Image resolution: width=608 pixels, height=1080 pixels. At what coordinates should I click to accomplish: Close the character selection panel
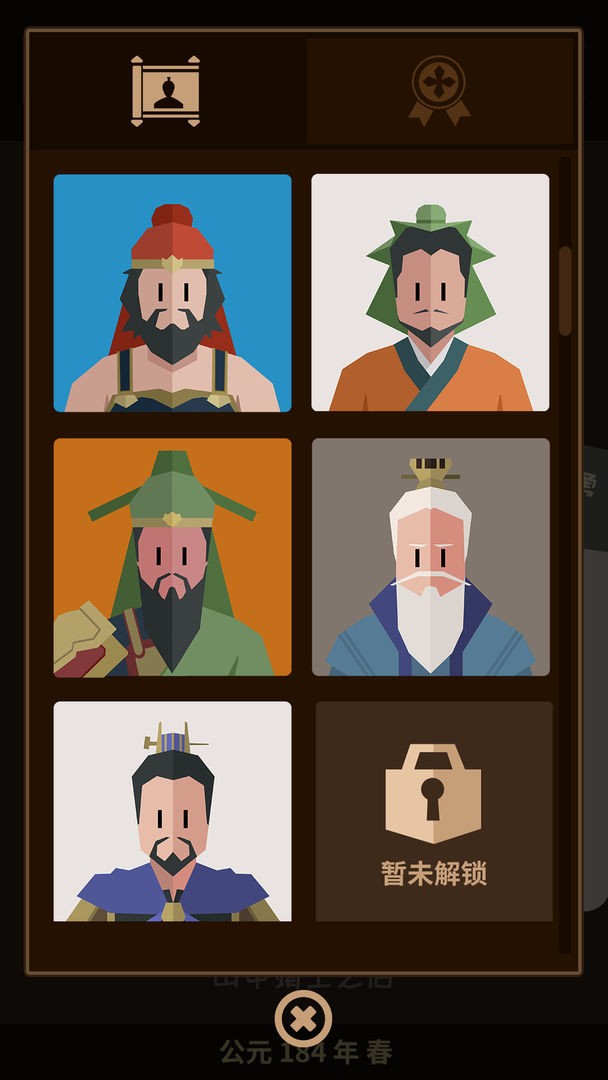303,1019
